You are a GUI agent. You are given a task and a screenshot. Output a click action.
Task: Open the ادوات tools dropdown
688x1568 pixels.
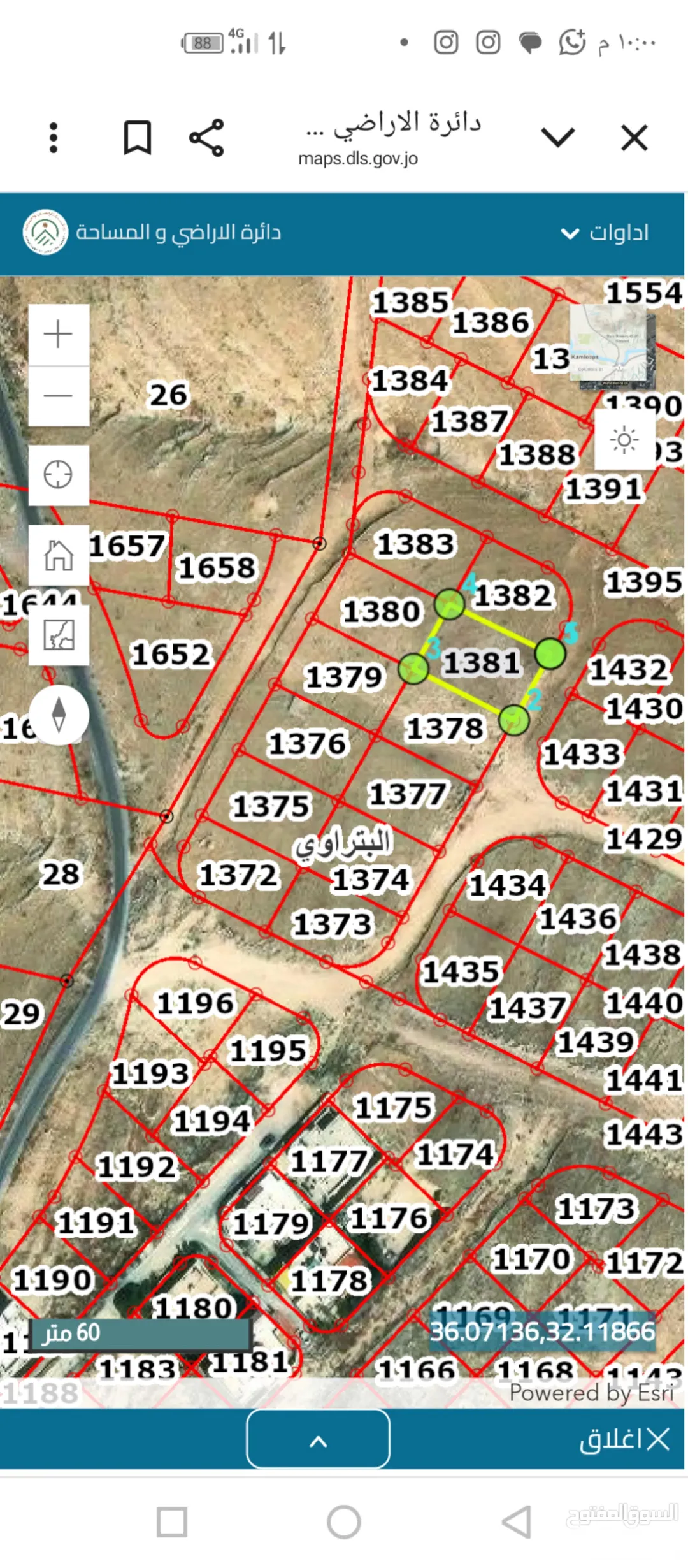(x=604, y=233)
